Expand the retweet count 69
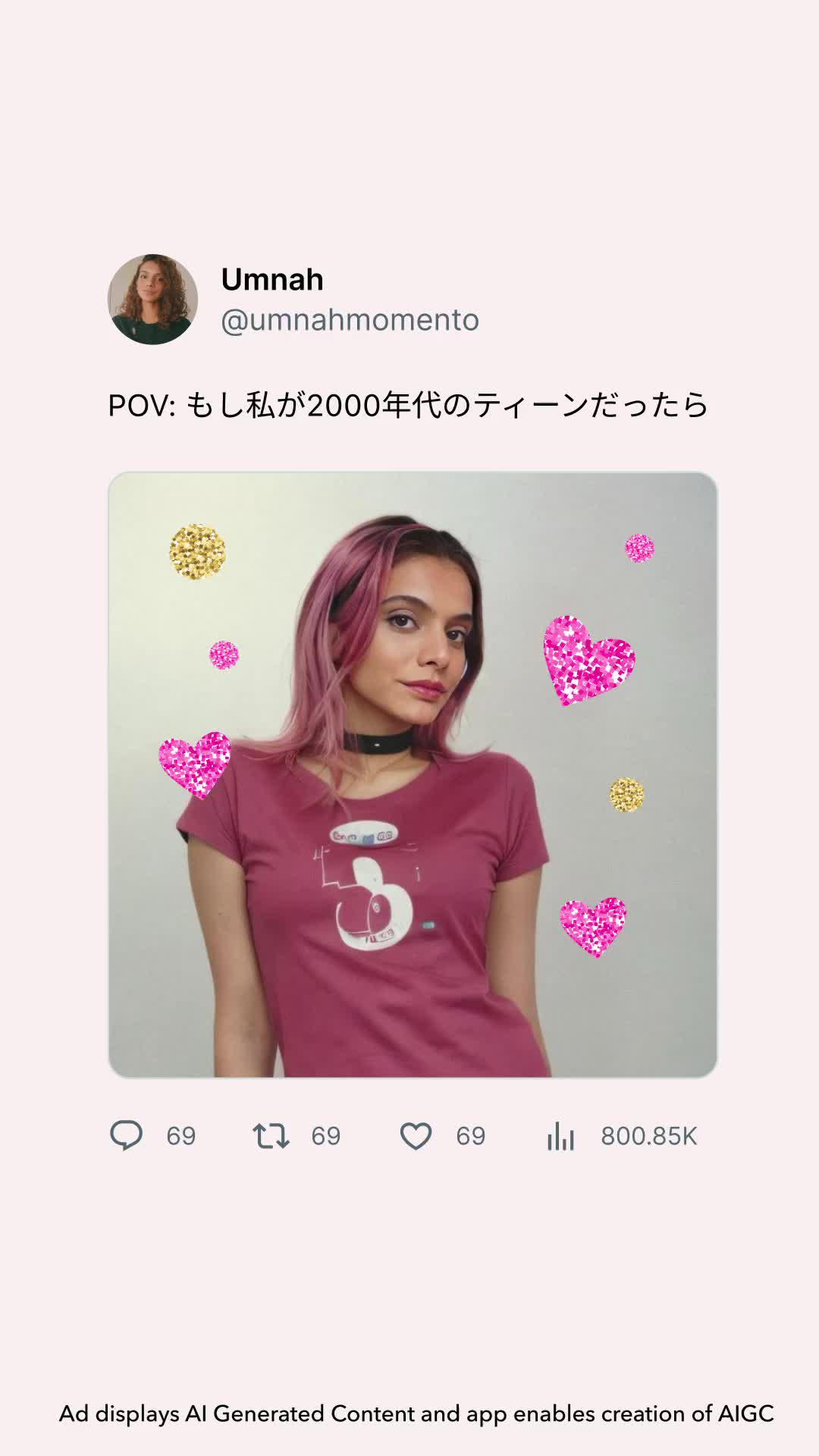Image resolution: width=819 pixels, height=1456 pixels. (x=326, y=1135)
